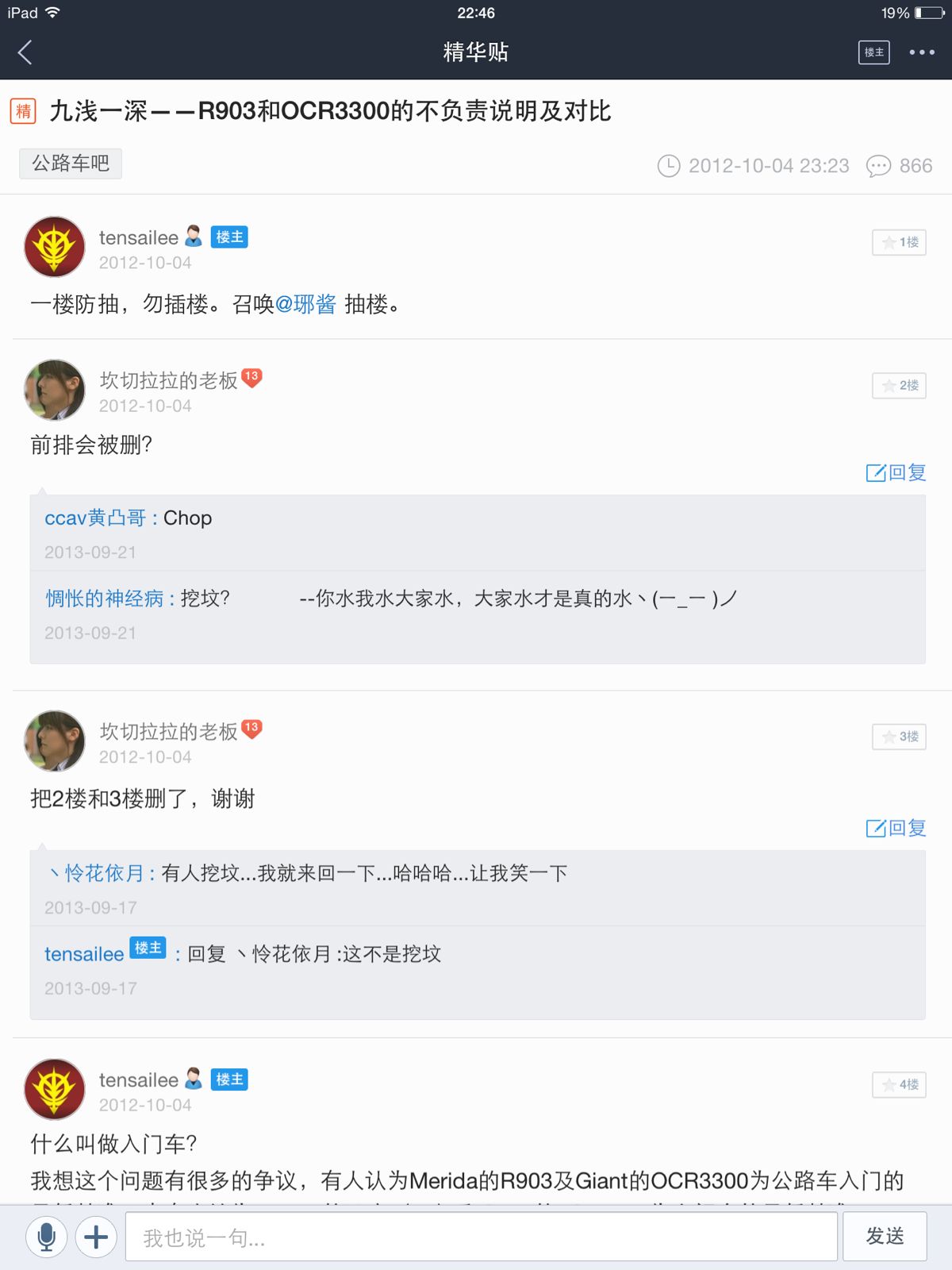This screenshot has height=1270, width=952.
Task: Tap the voice input microphone icon
Action: click(47, 1237)
